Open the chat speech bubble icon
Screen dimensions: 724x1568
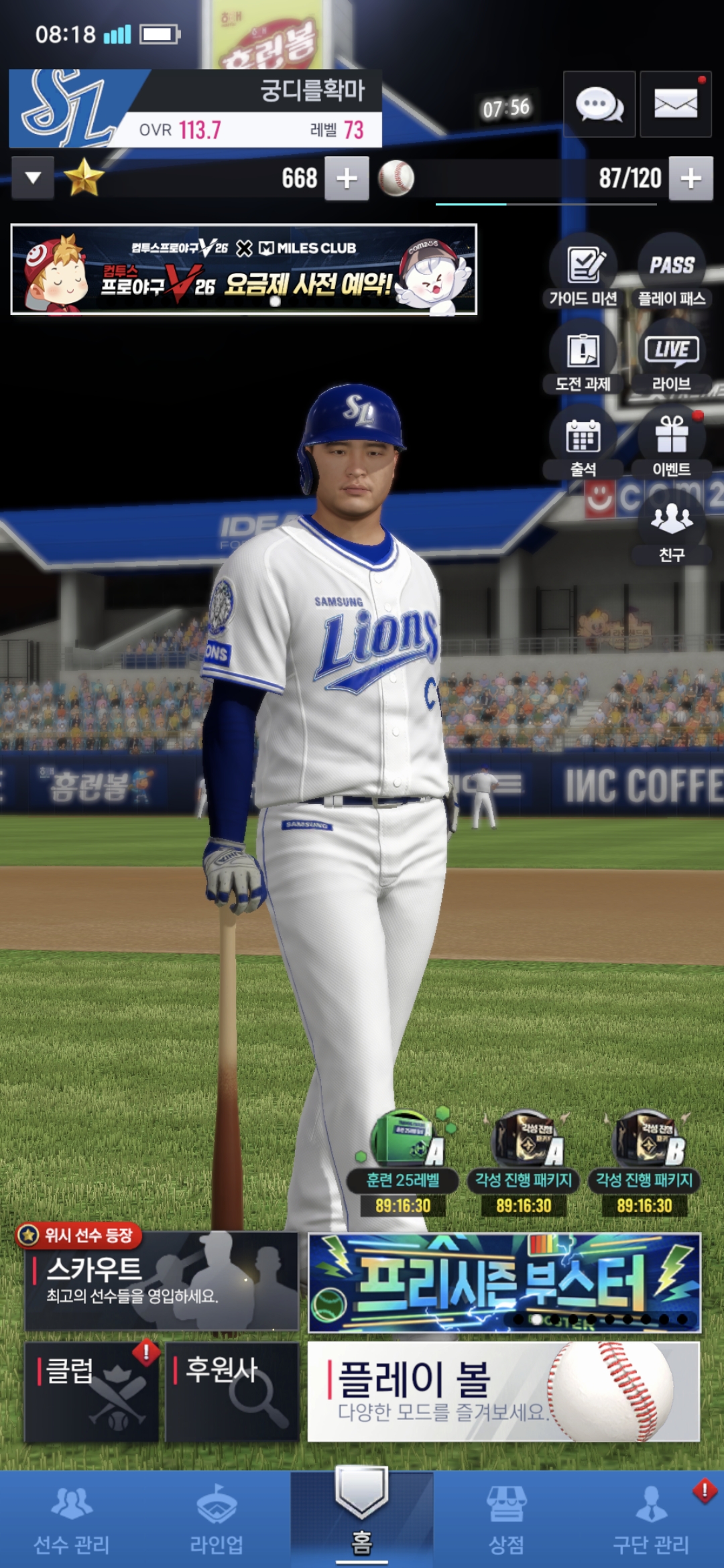pos(599,105)
